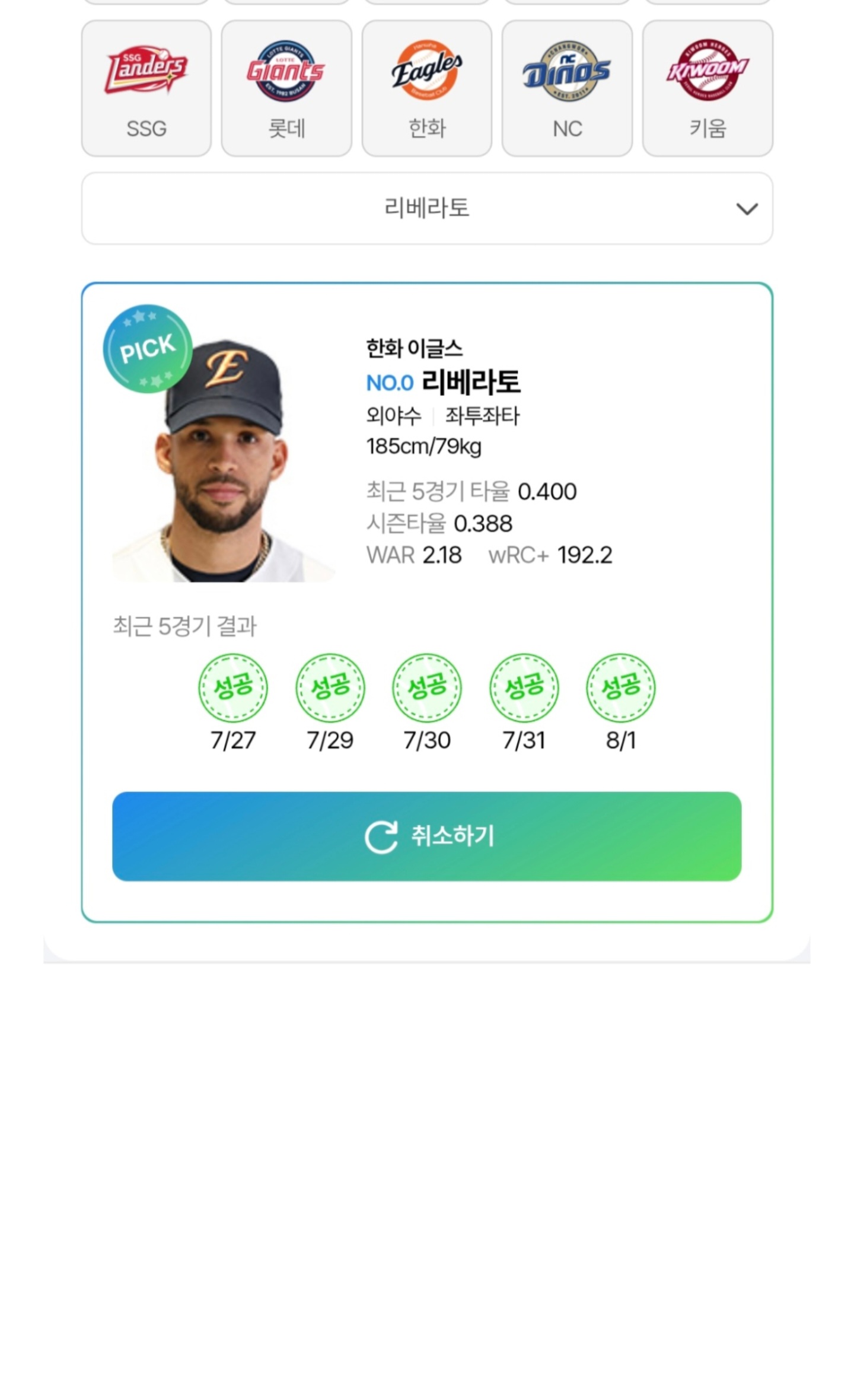Expand the 리베라토 player dropdown
Viewport: 854px width, 1400px height.
[427, 208]
